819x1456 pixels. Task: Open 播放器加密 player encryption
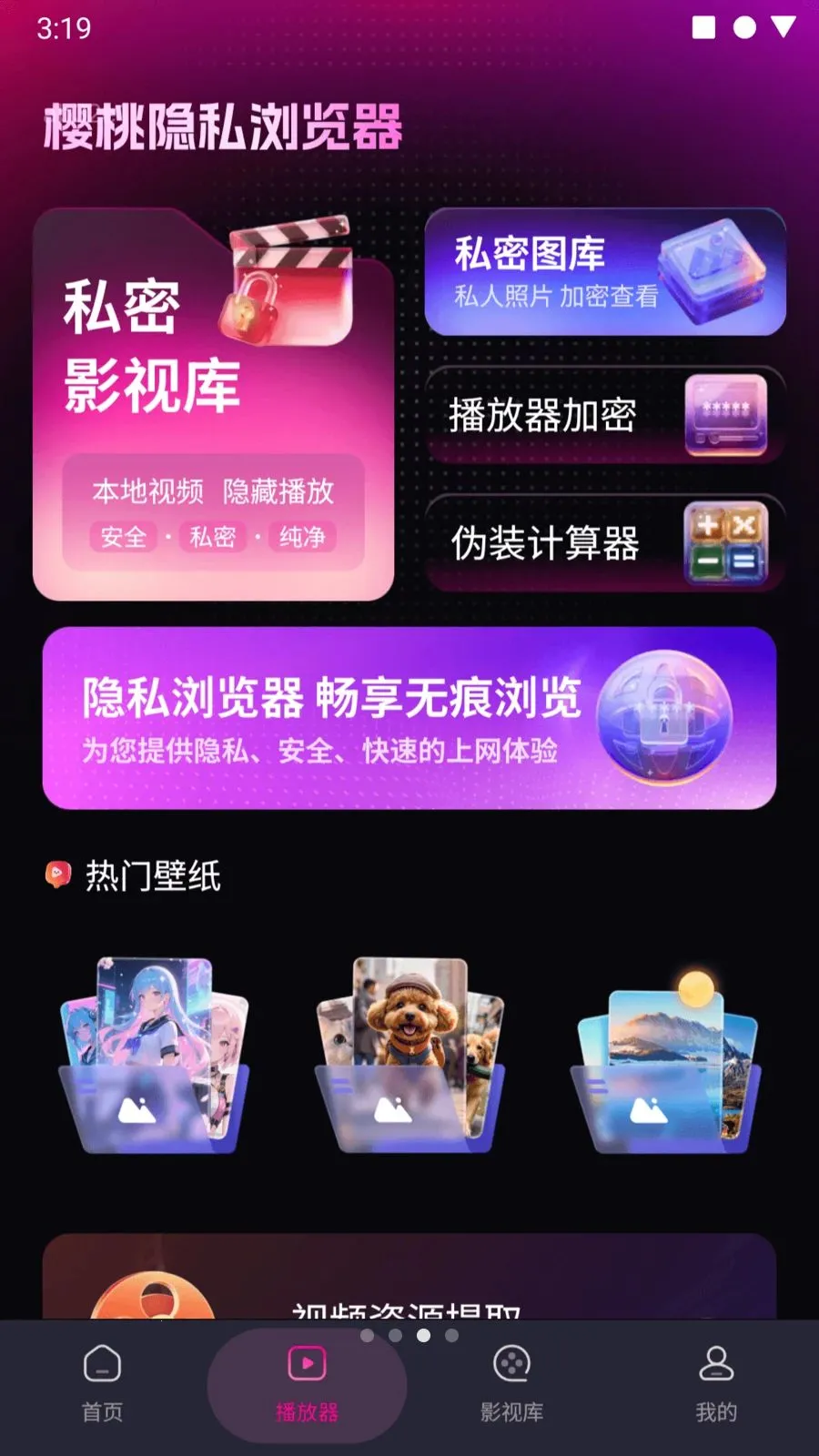[604, 416]
